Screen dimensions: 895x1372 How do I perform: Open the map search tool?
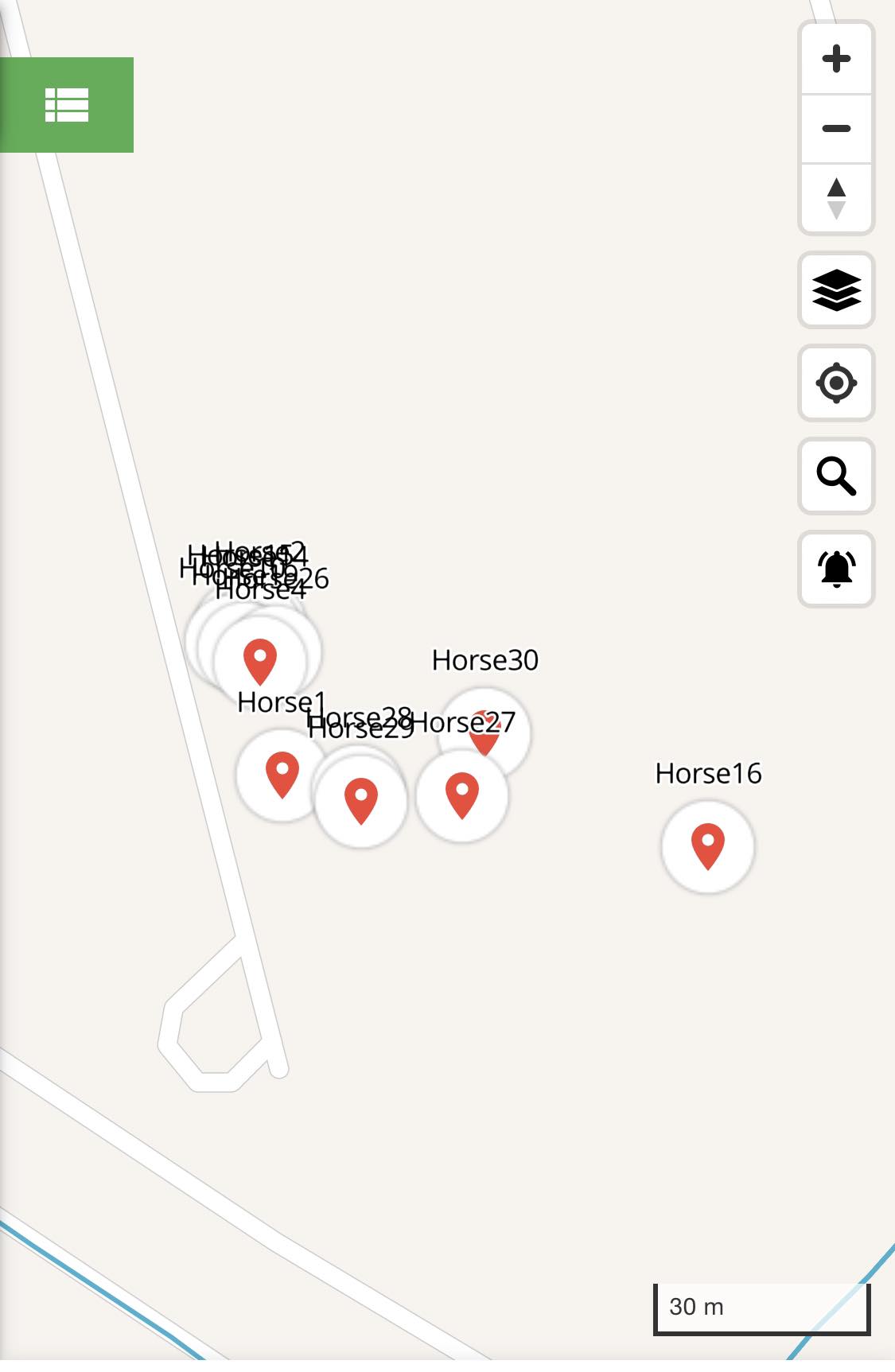[x=836, y=476]
